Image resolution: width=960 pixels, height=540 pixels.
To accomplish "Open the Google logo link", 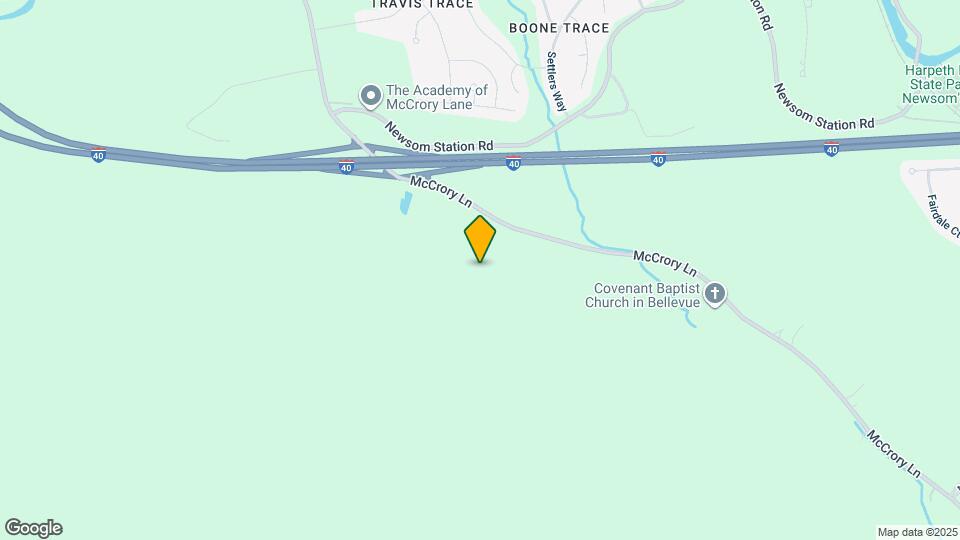I will point(33,528).
